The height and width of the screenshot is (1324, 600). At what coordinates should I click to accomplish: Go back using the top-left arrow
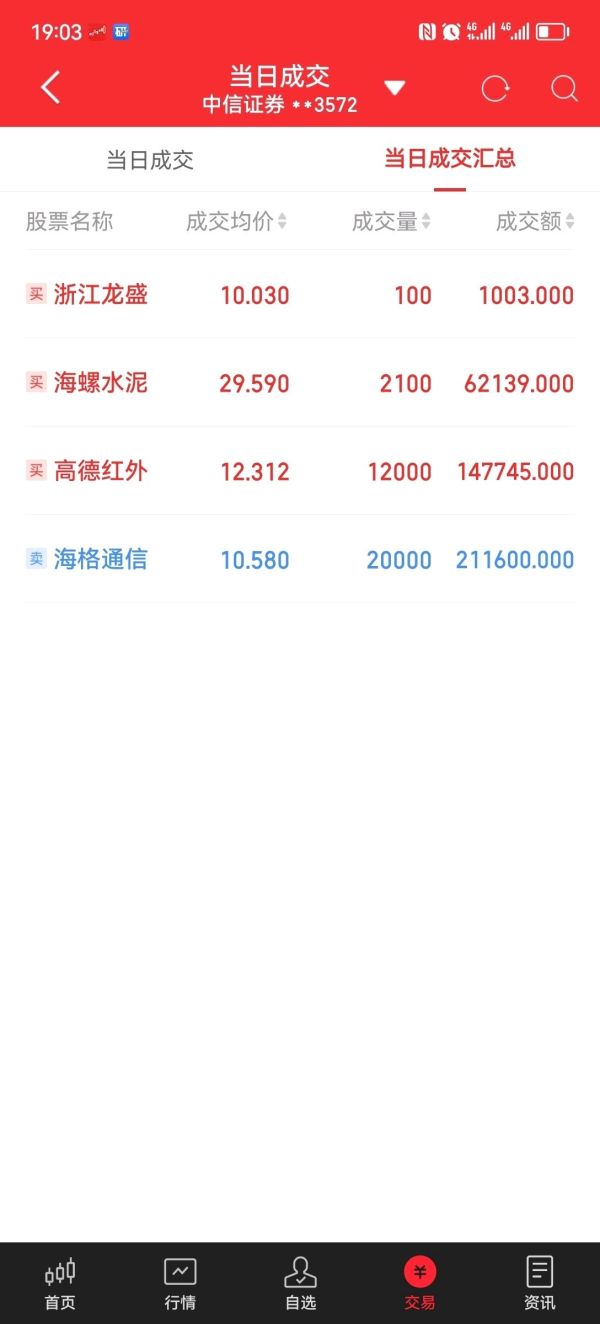pyautogui.click(x=51, y=88)
